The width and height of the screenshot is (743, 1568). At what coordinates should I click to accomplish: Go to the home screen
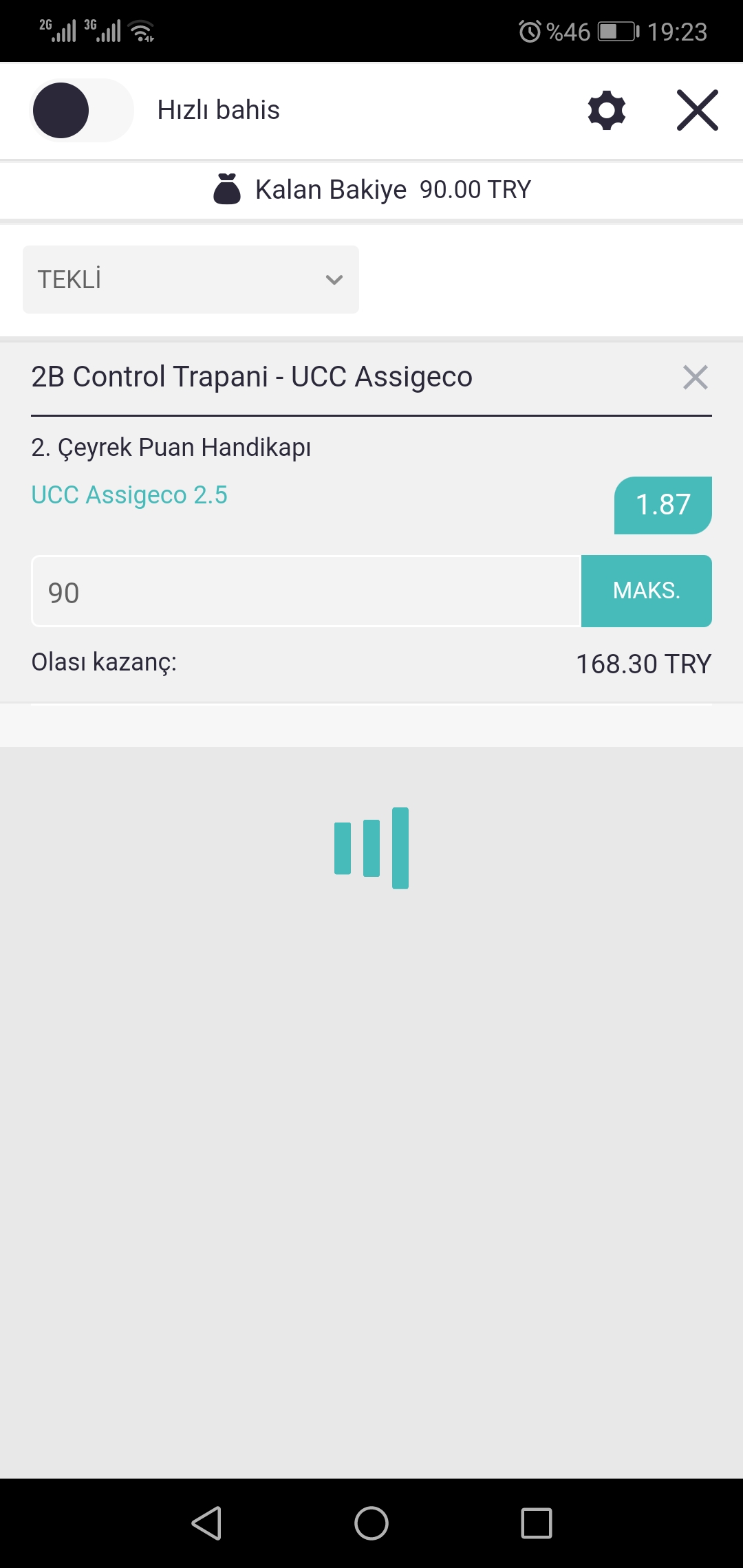[x=371, y=1523]
